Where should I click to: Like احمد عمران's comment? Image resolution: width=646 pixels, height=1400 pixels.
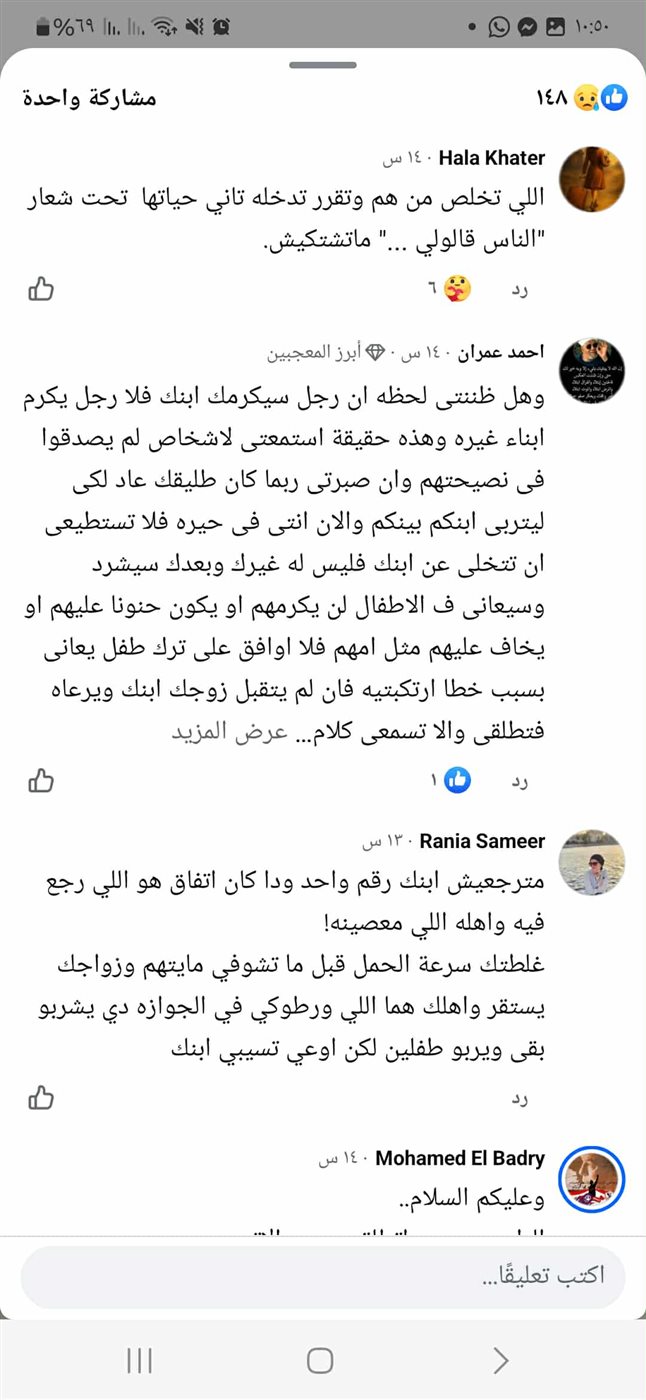(41, 780)
